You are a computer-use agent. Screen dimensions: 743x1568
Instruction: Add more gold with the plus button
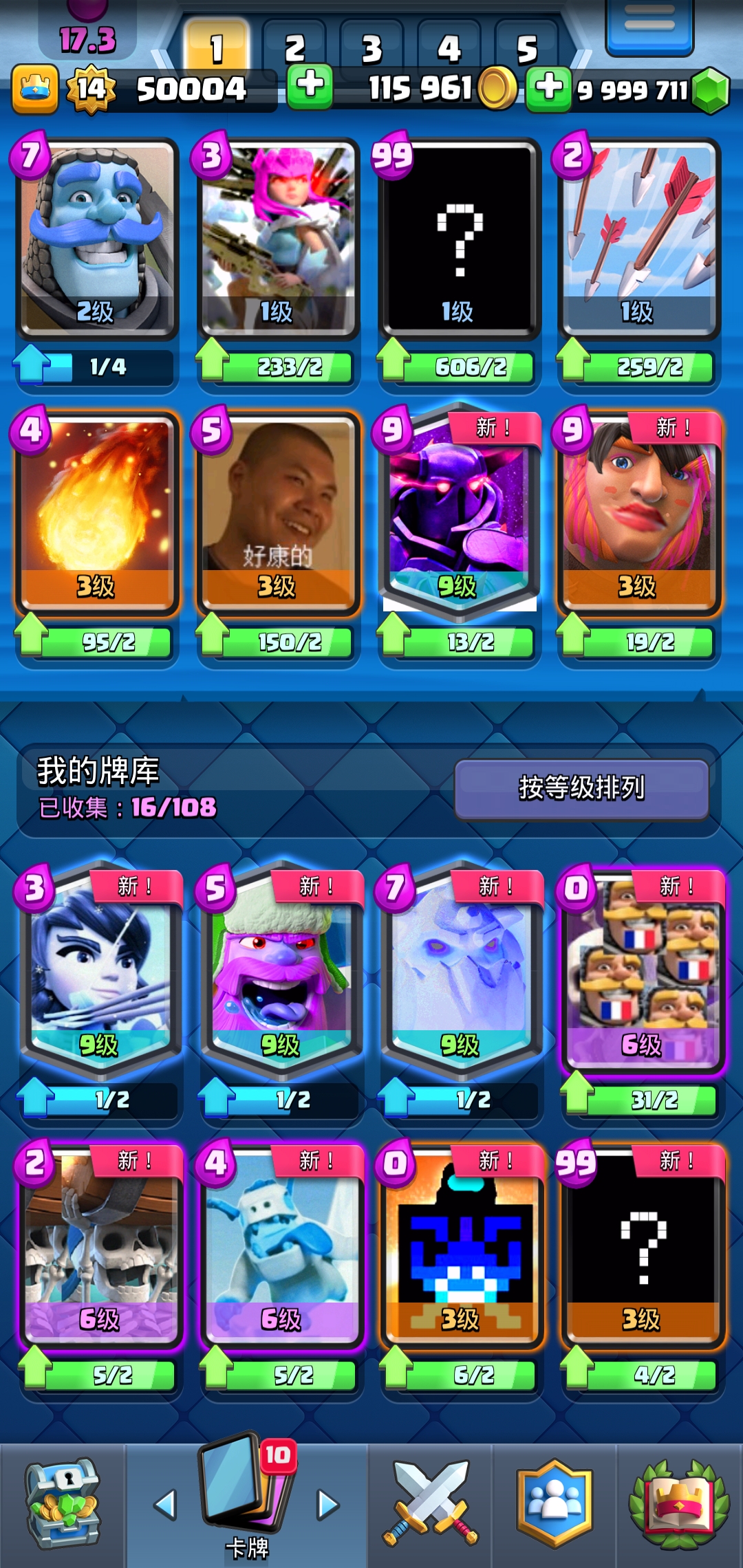point(310,87)
